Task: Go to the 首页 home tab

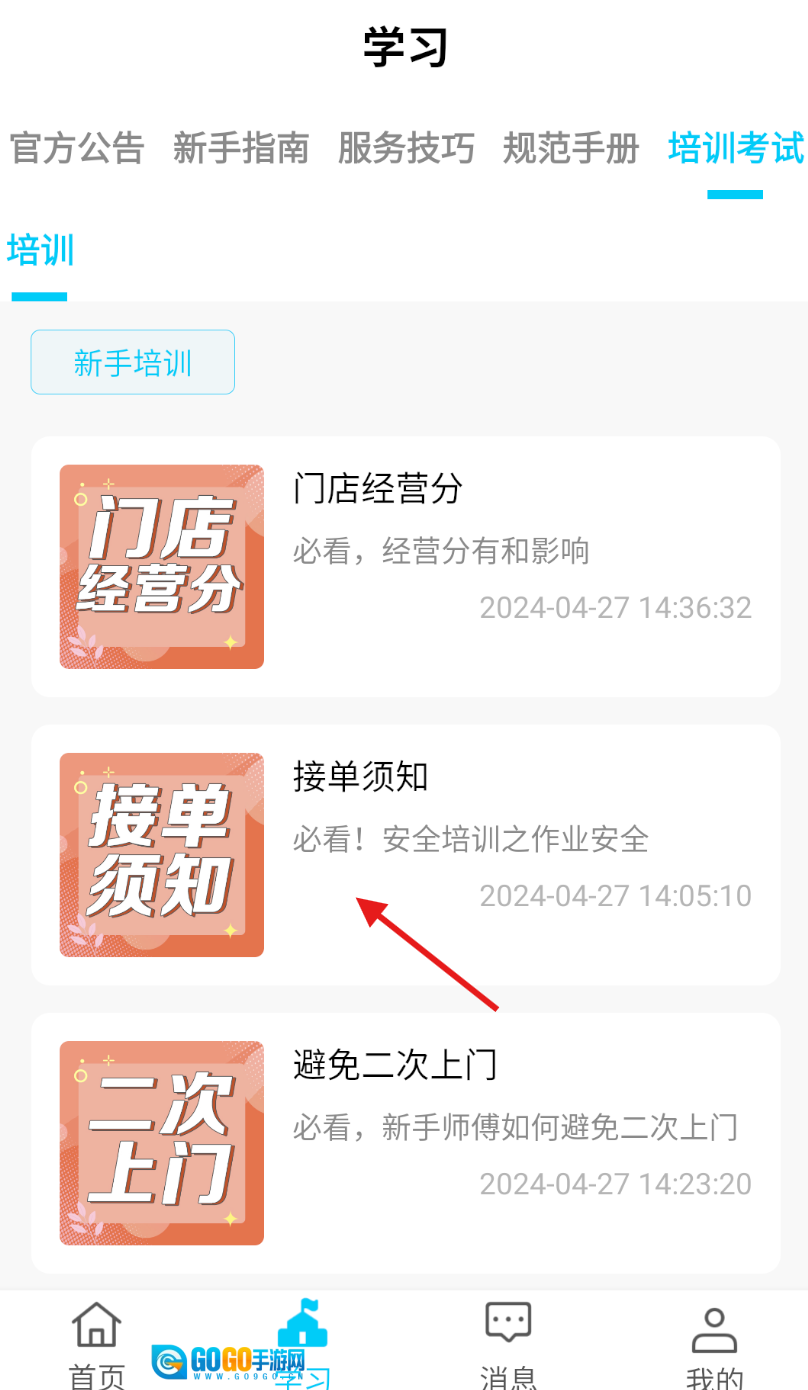Action: (97, 1345)
